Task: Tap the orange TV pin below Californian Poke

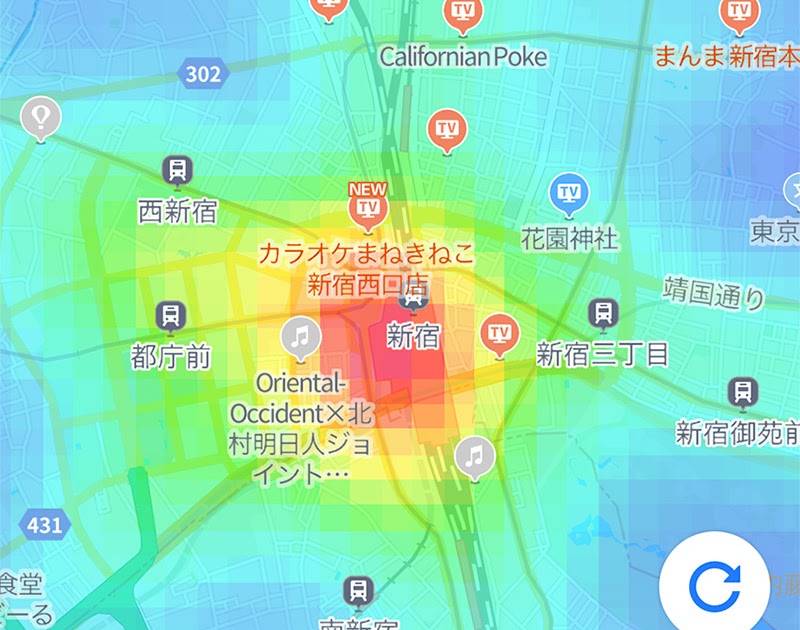Action: (446, 129)
